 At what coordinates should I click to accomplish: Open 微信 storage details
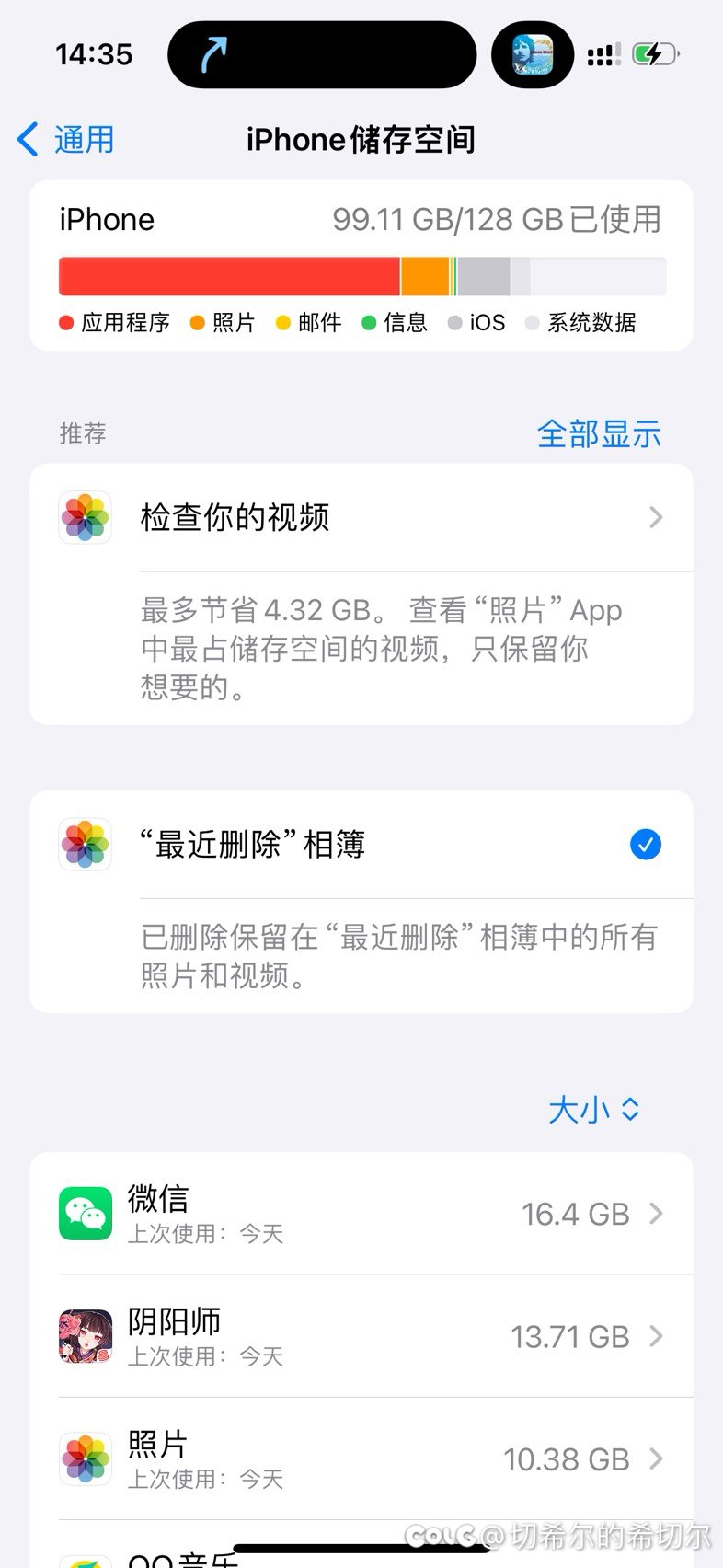pos(361,1214)
